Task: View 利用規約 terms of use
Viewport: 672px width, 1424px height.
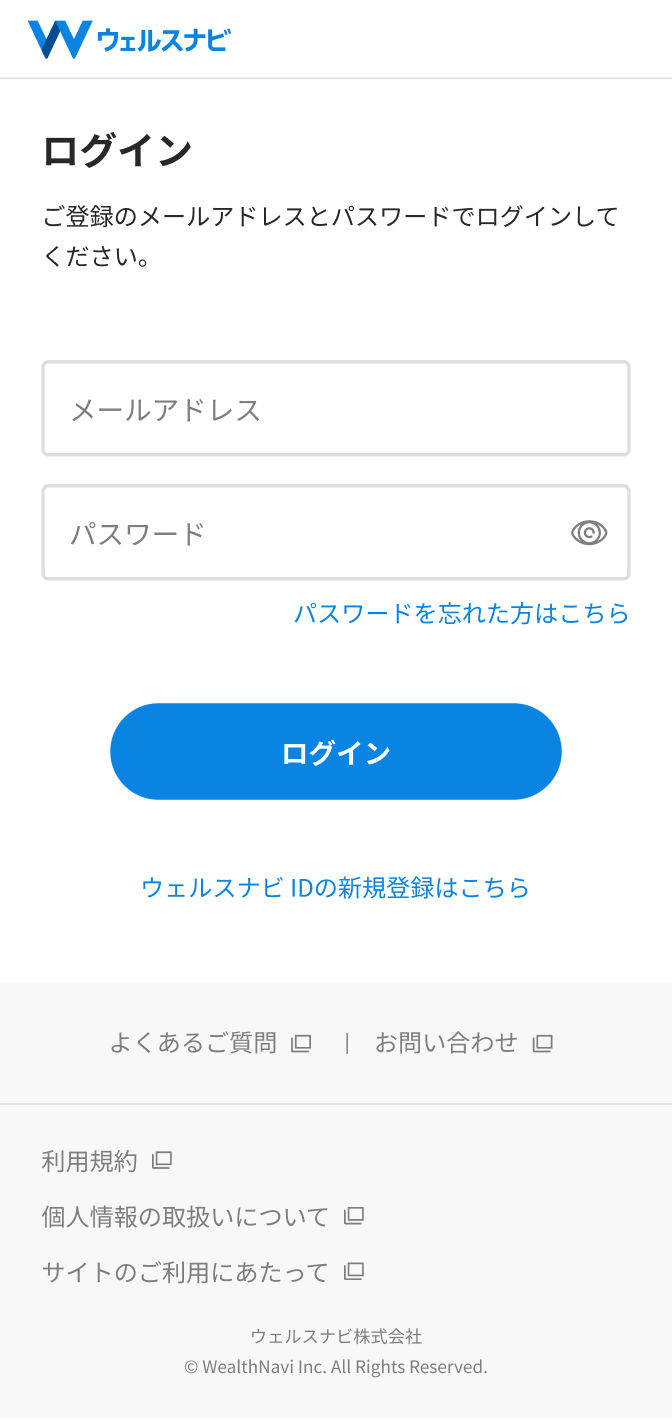Action: [x=106, y=1161]
